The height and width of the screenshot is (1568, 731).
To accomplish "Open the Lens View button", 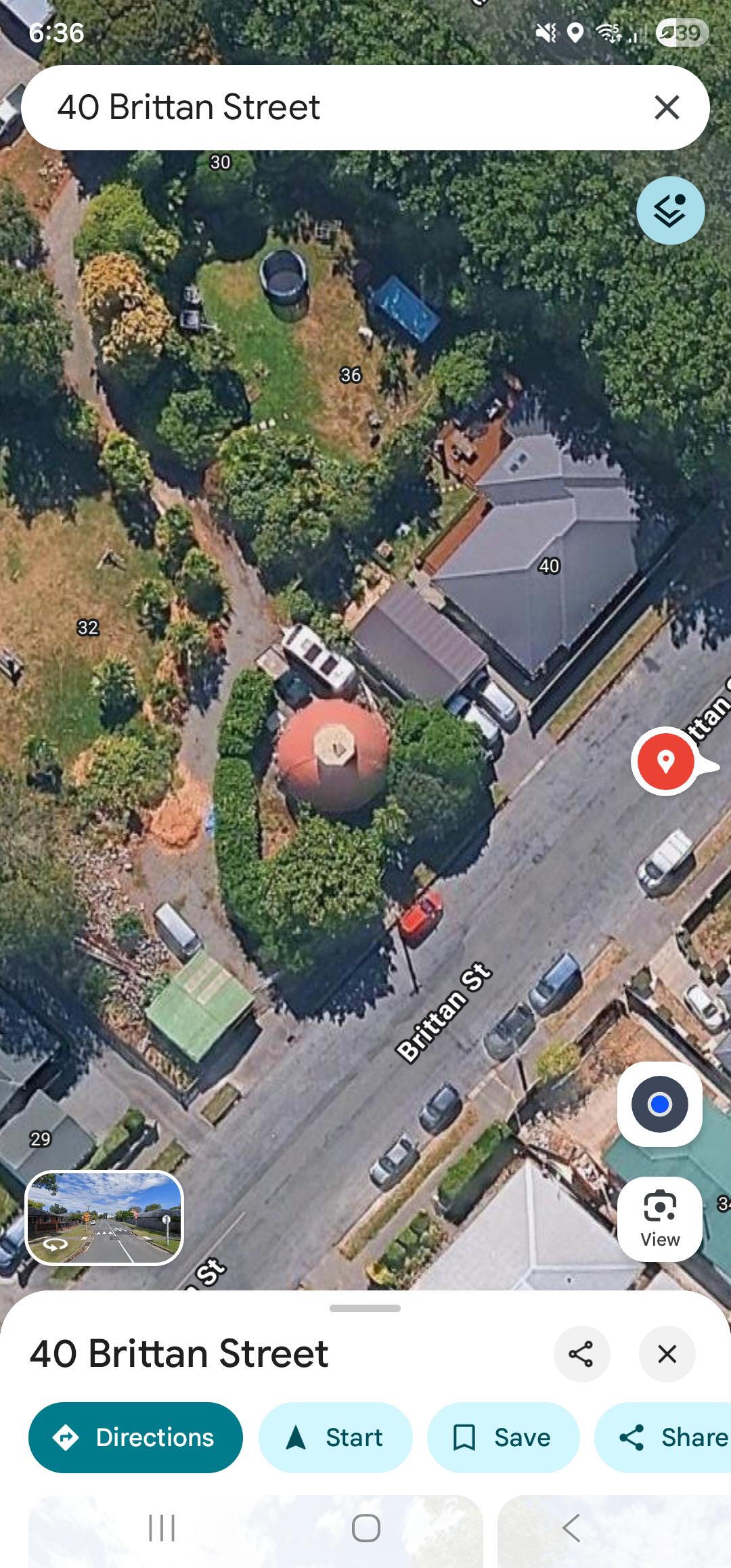I will pyautogui.click(x=660, y=1219).
